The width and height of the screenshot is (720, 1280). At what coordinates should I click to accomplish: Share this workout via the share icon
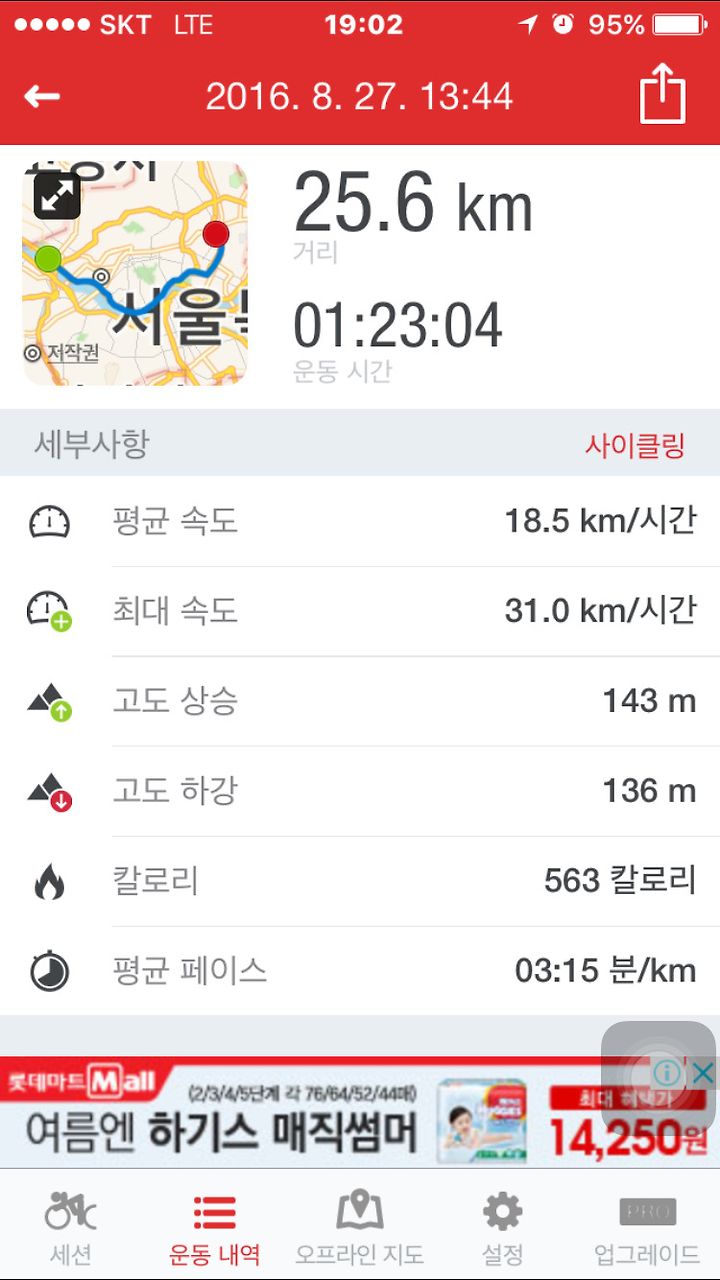pyautogui.click(x=662, y=96)
